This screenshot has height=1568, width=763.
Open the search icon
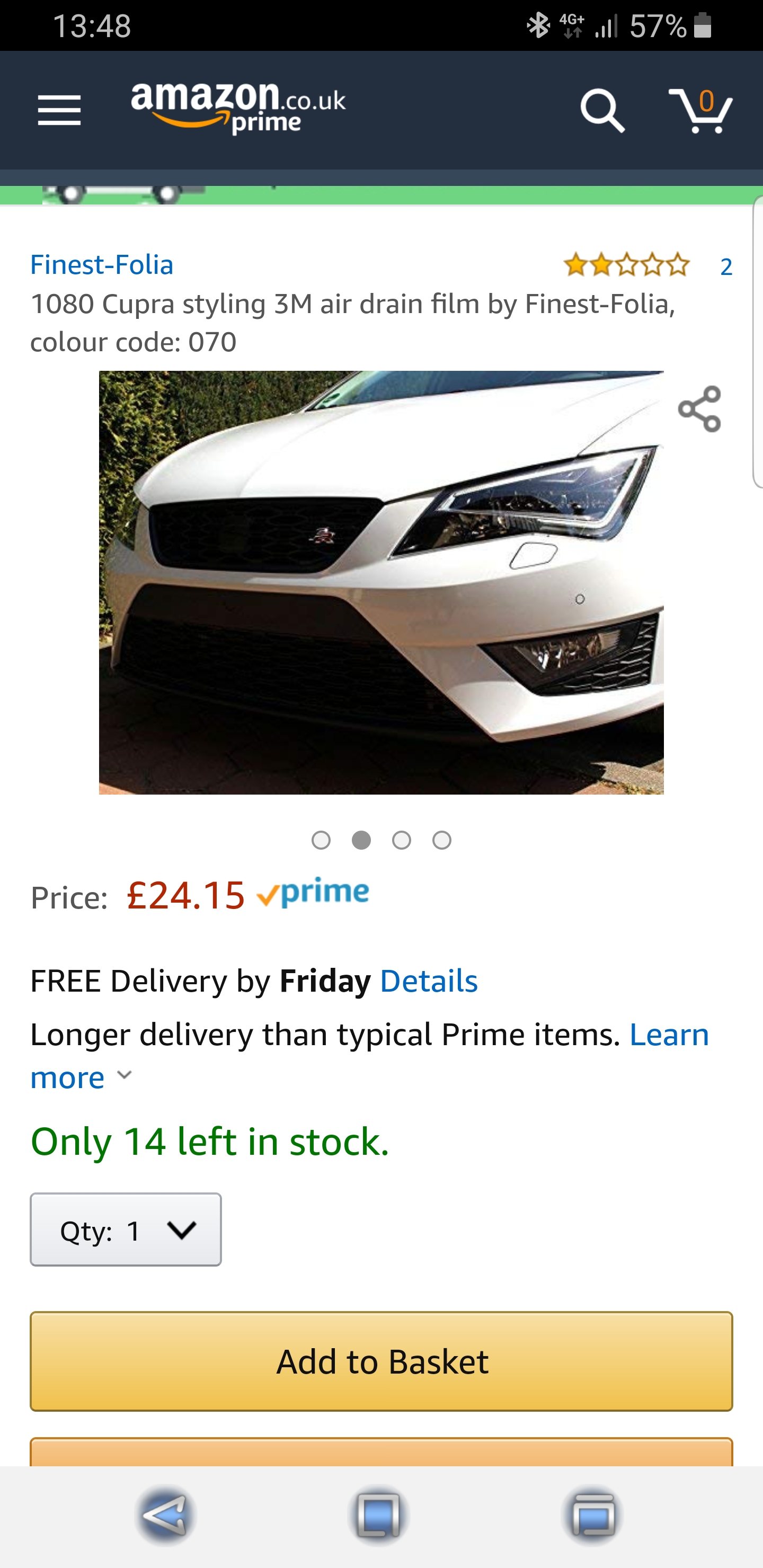(601, 110)
